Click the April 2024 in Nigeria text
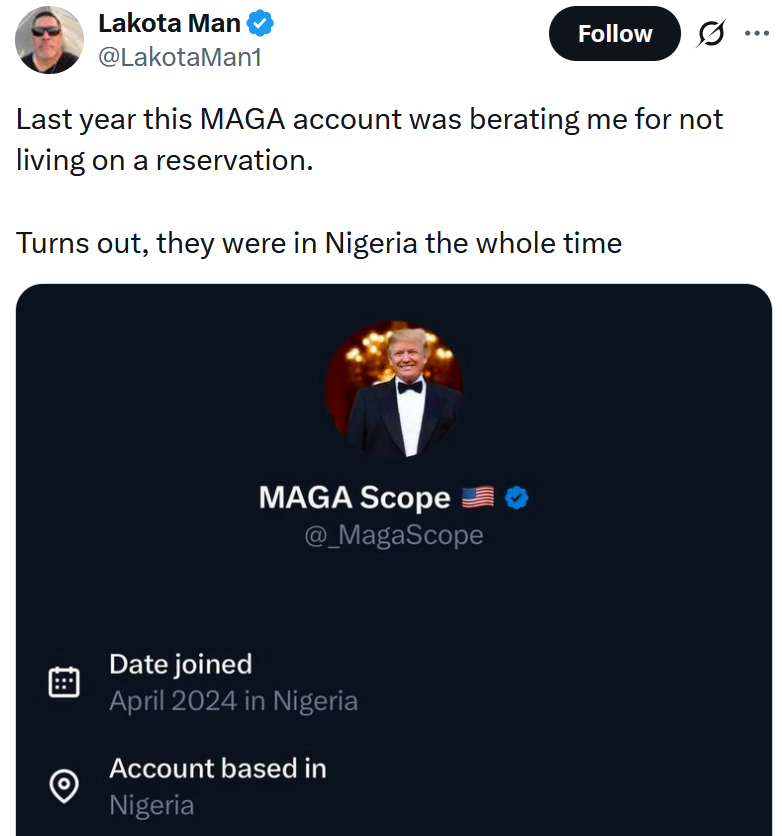782x836 pixels. [233, 701]
